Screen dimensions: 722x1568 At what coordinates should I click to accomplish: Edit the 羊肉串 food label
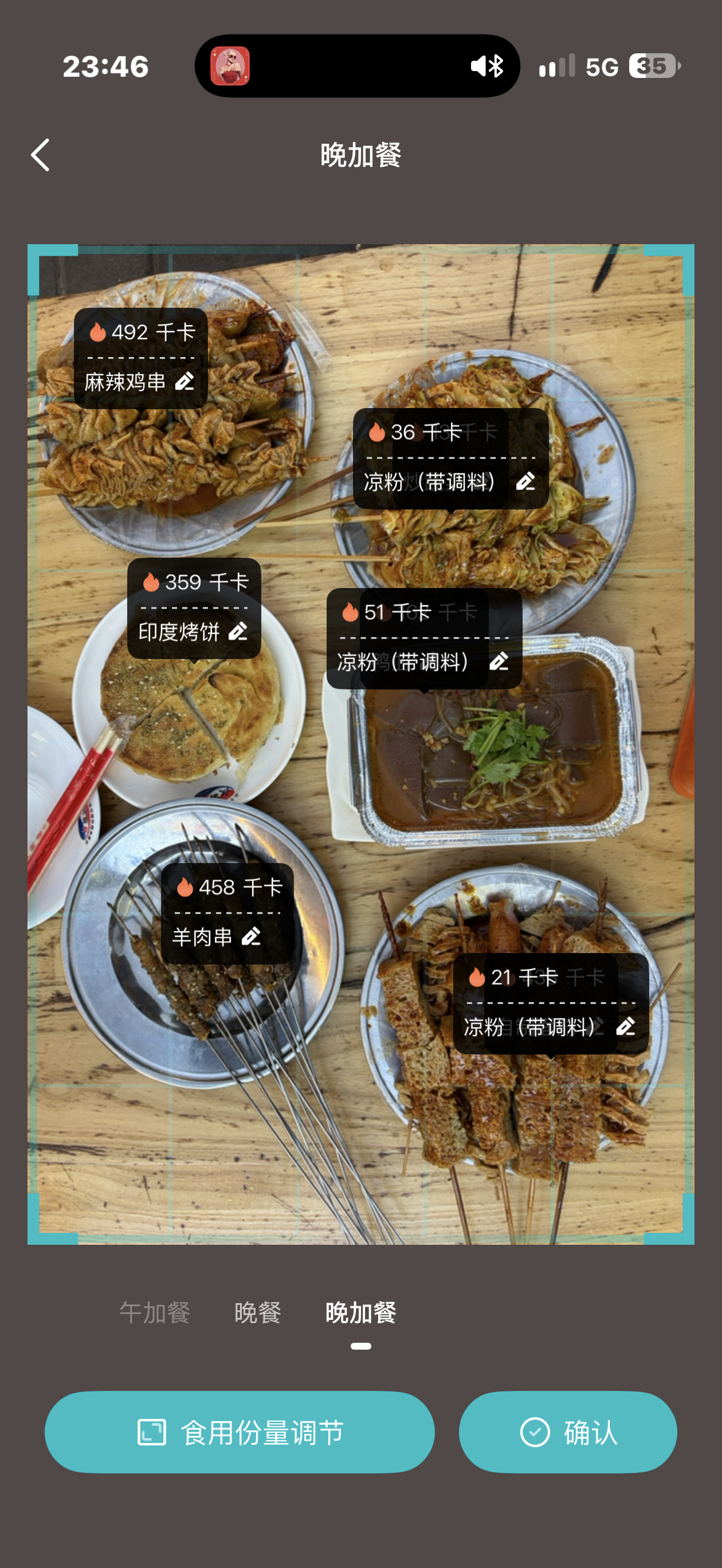coord(252,936)
